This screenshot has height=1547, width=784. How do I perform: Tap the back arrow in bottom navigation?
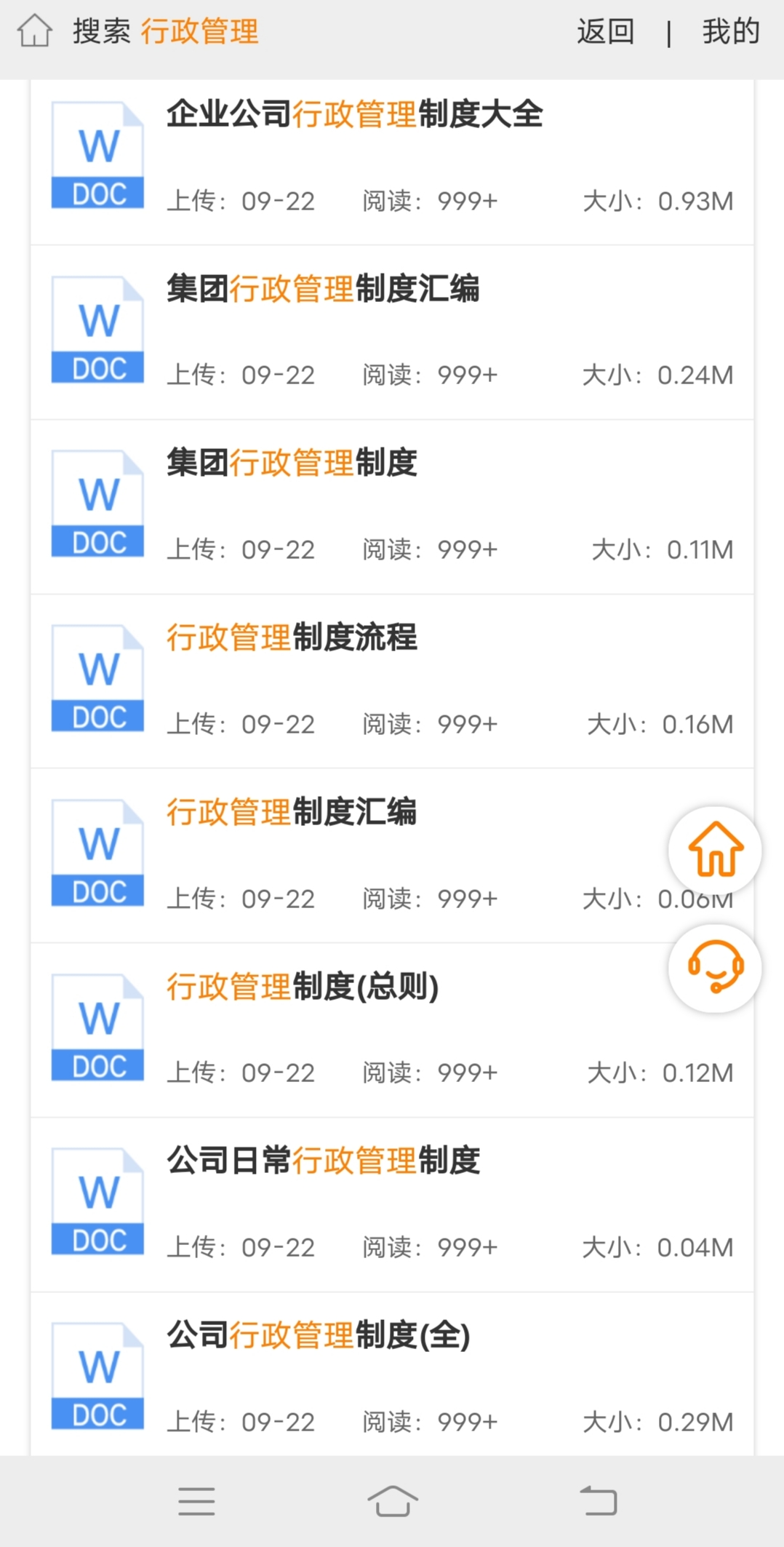pos(598,1500)
